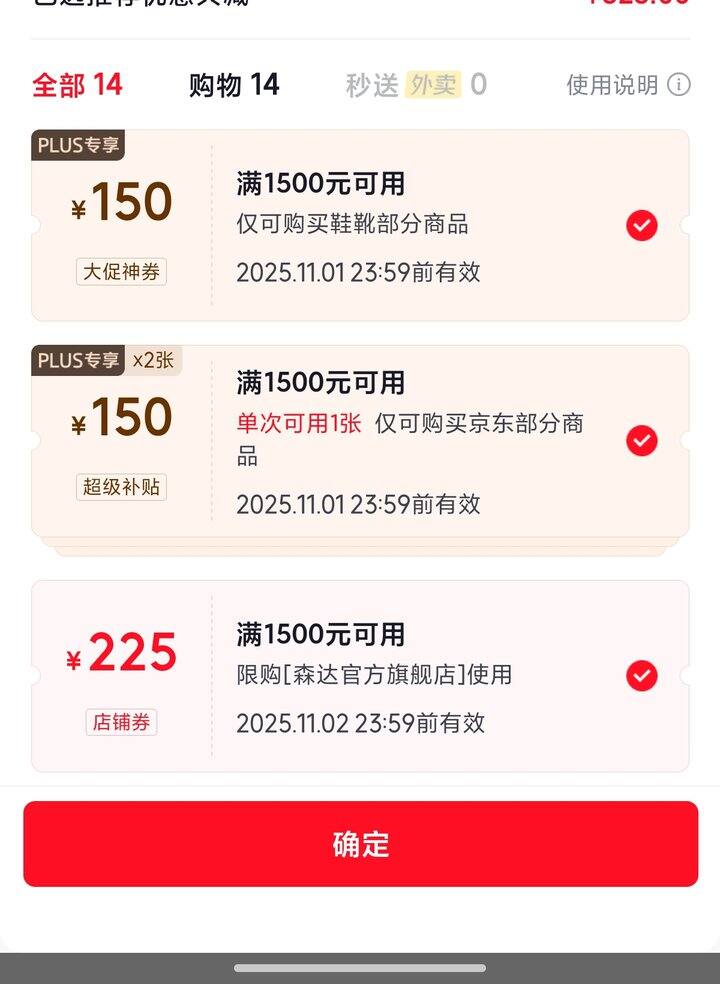Switch to the 购物 14 tab

pyautogui.click(x=234, y=85)
